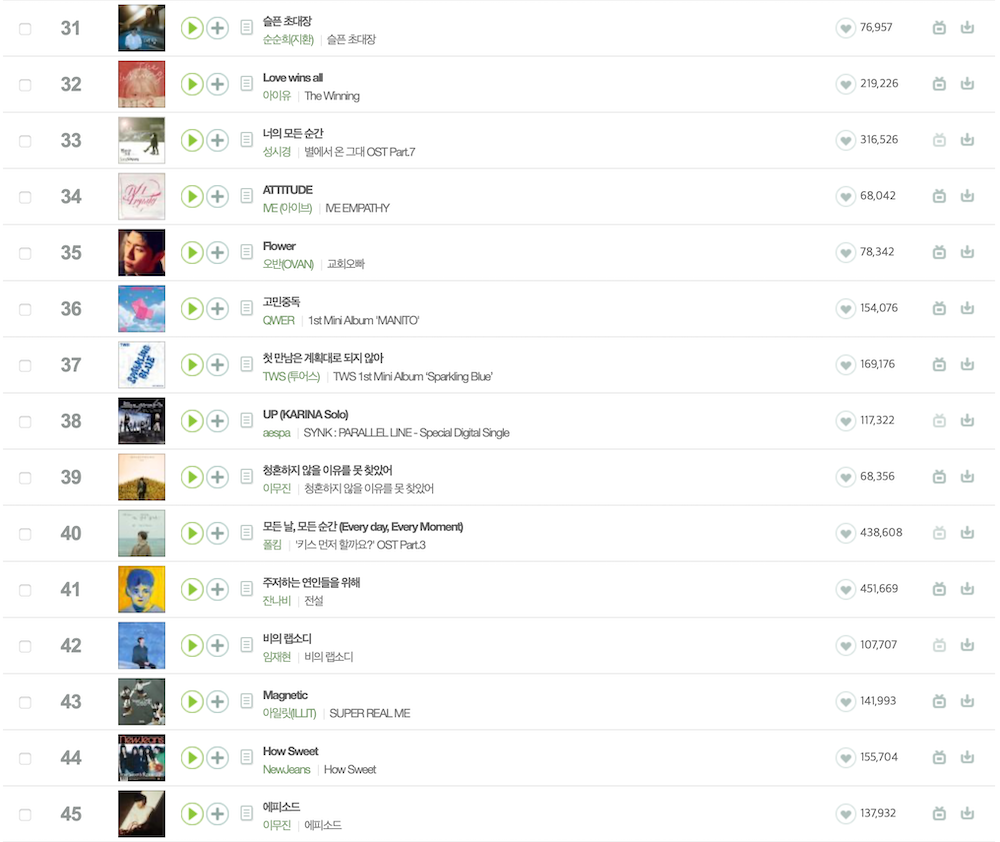Like the song 에피소드
The height and width of the screenshot is (842, 1000).
(x=845, y=814)
